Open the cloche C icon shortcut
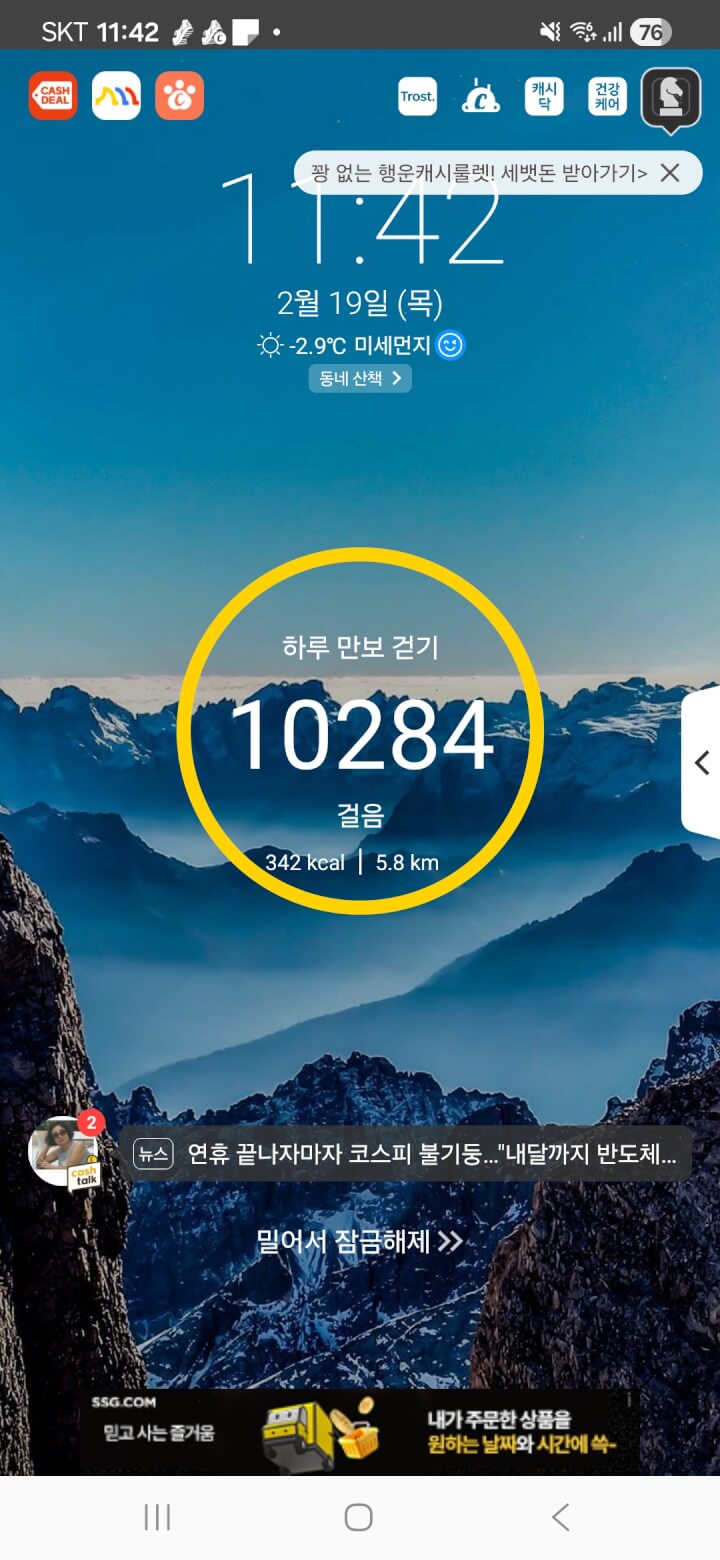 point(481,97)
